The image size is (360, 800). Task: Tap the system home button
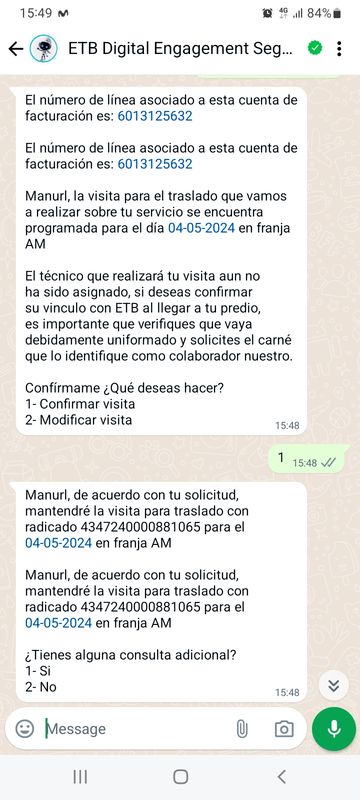[181, 777]
